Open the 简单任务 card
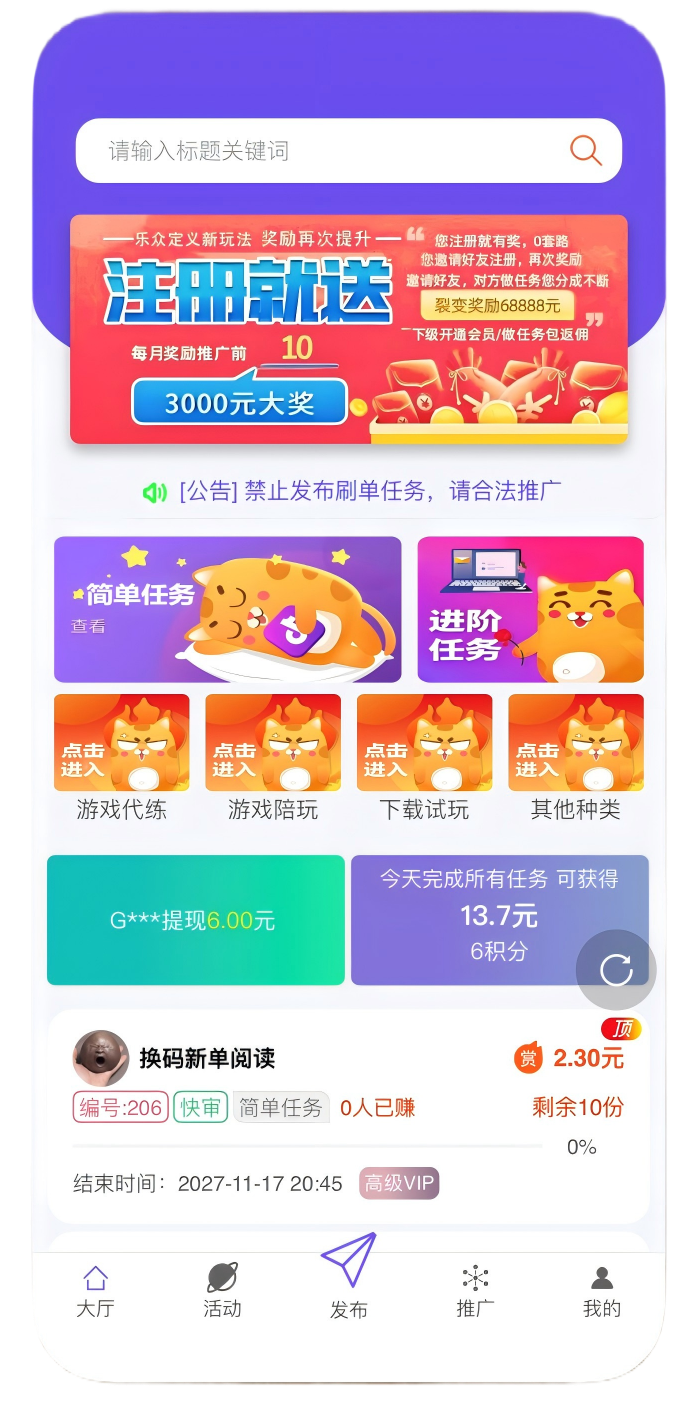This screenshot has height=1412, width=694. tap(227, 610)
